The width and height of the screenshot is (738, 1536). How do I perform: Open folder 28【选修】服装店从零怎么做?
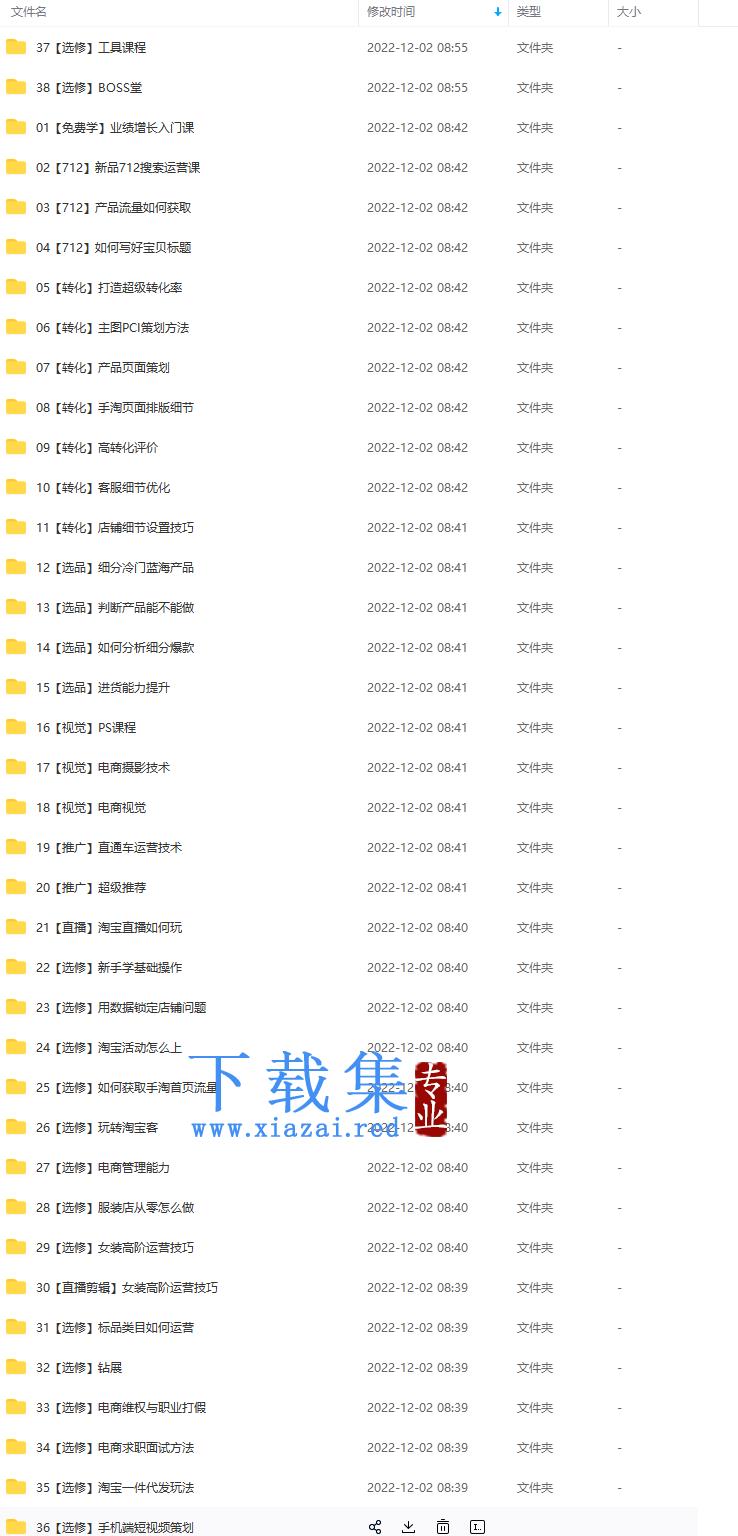coord(115,1207)
